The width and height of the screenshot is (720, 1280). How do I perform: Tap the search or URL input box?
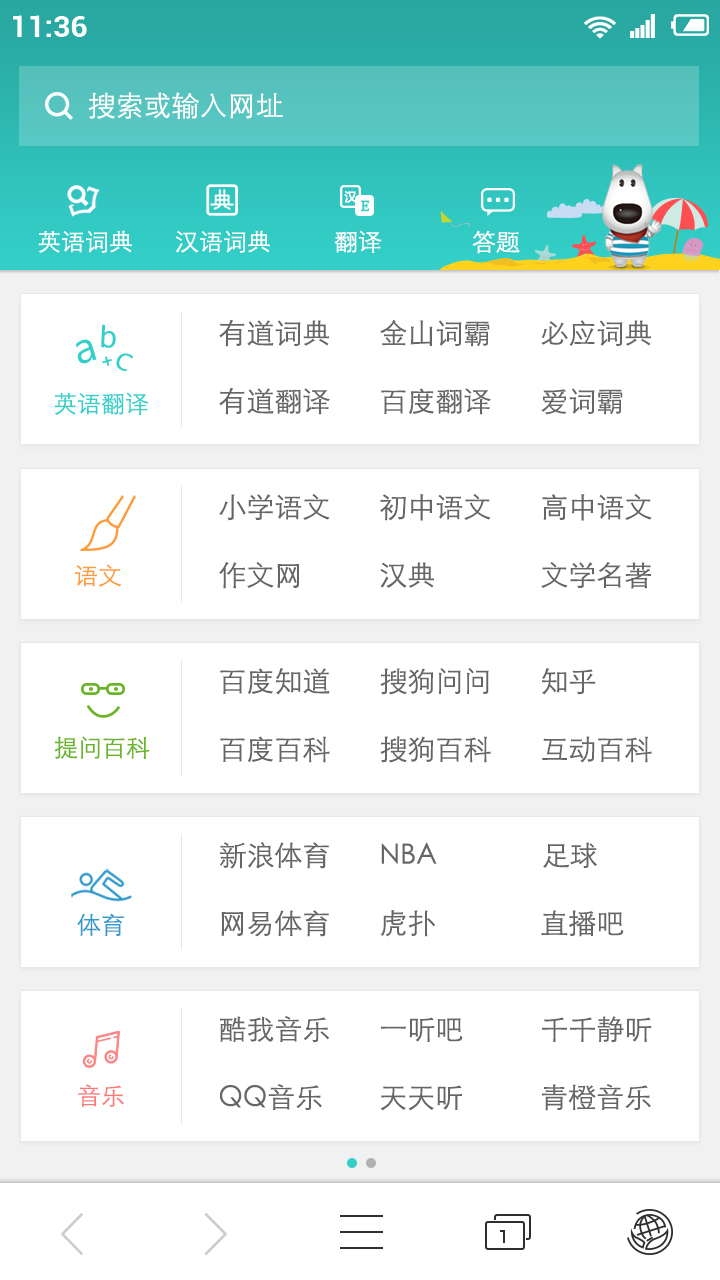pos(358,106)
